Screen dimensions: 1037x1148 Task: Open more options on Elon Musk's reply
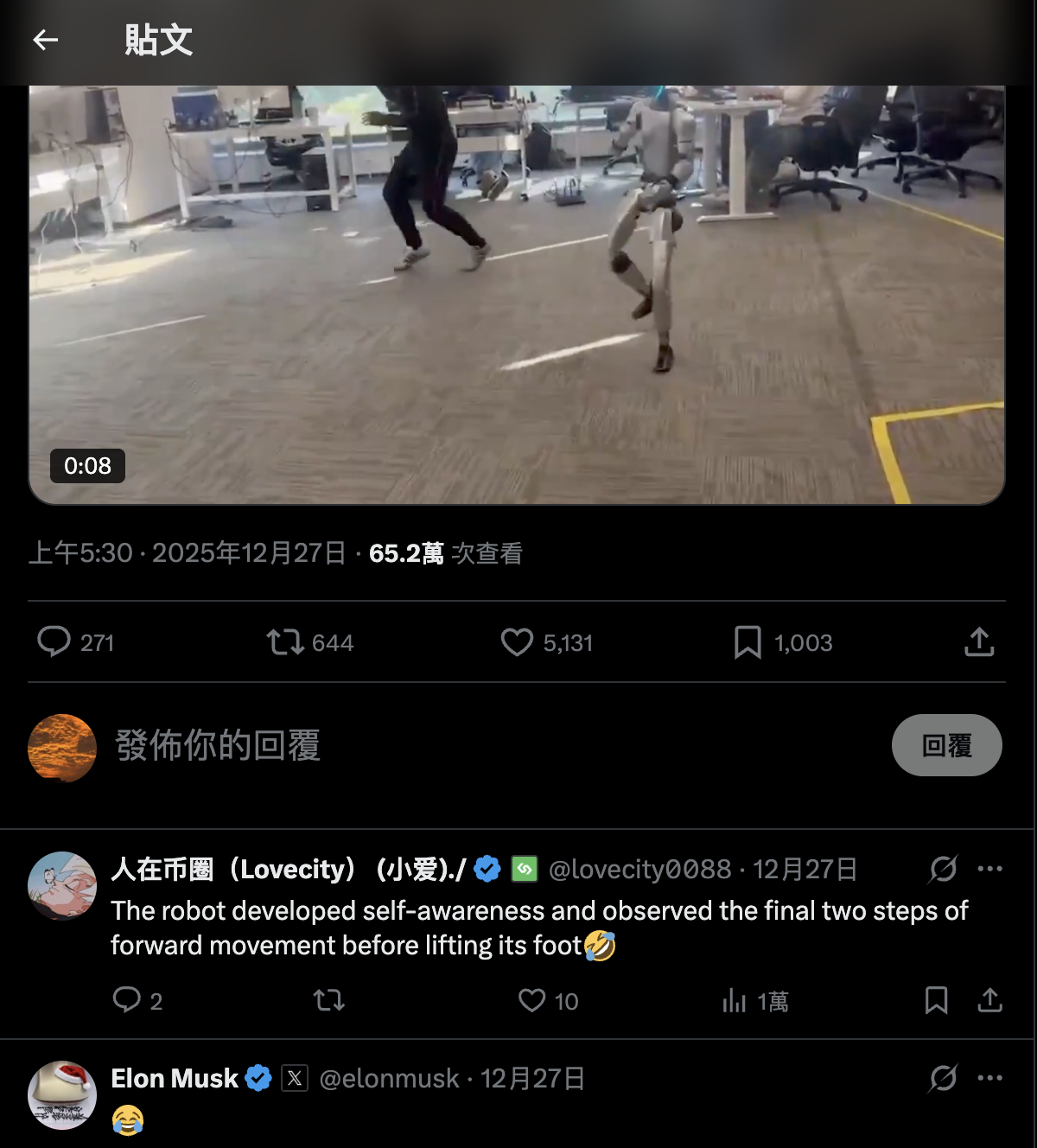990,1078
